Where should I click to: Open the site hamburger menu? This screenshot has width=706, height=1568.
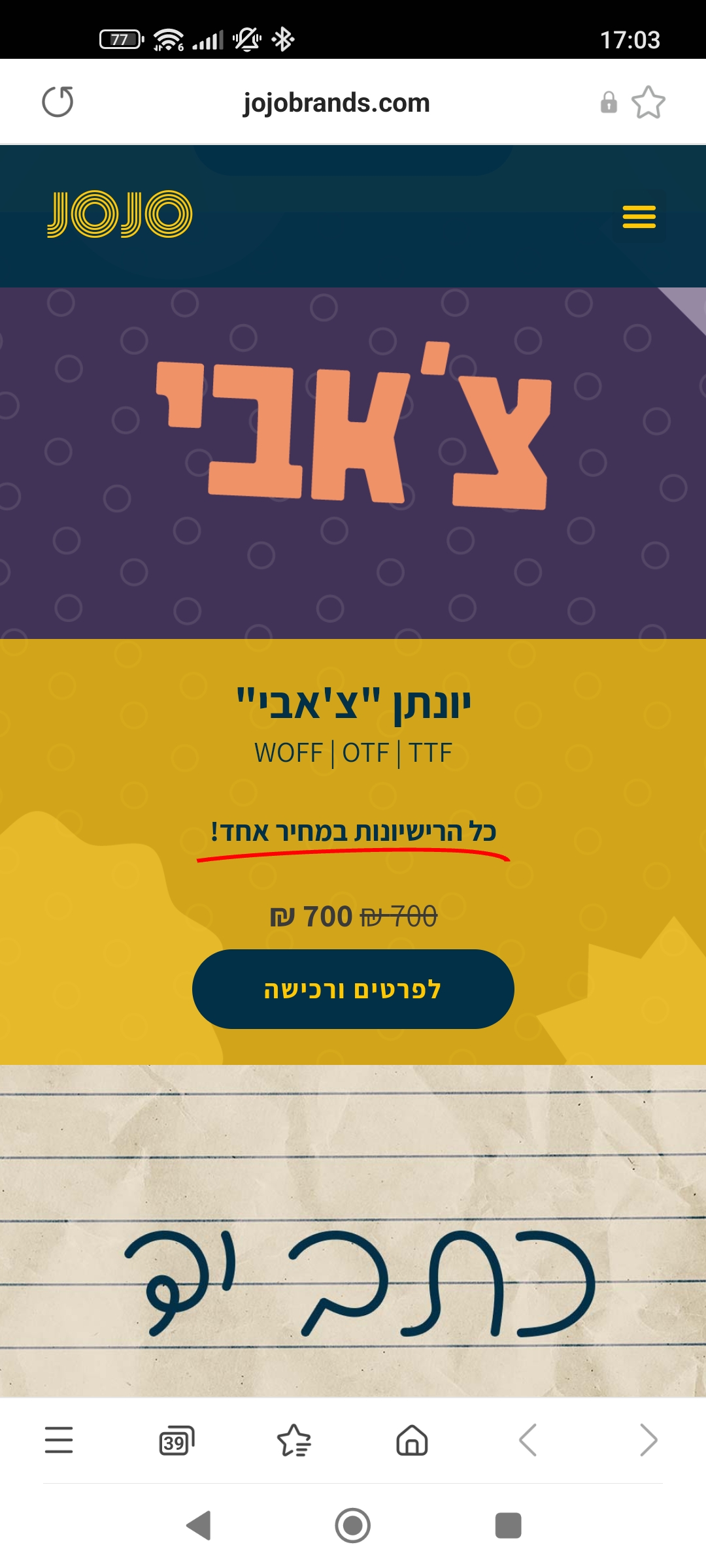(x=639, y=216)
